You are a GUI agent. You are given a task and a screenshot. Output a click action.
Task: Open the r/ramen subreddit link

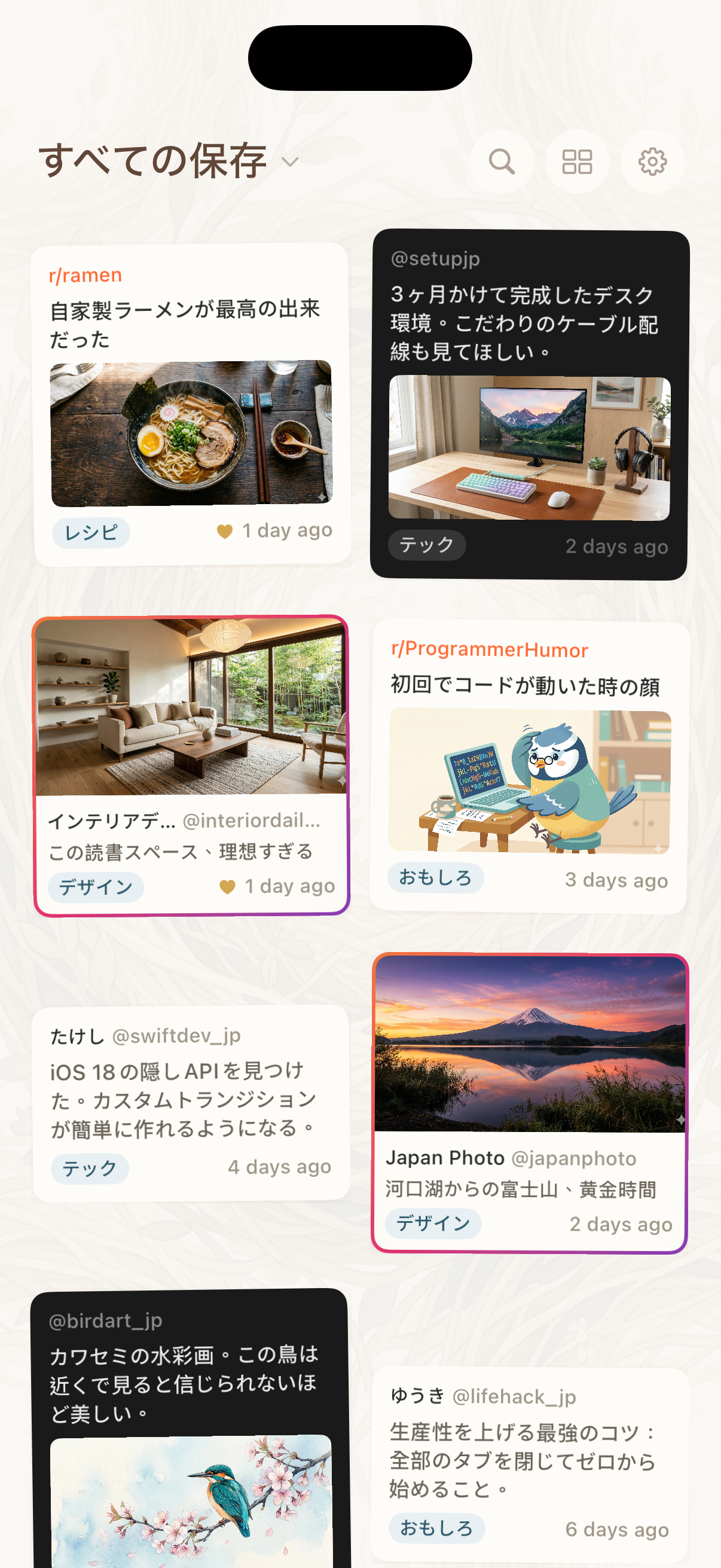pyautogui.click(x=85, y=275)
